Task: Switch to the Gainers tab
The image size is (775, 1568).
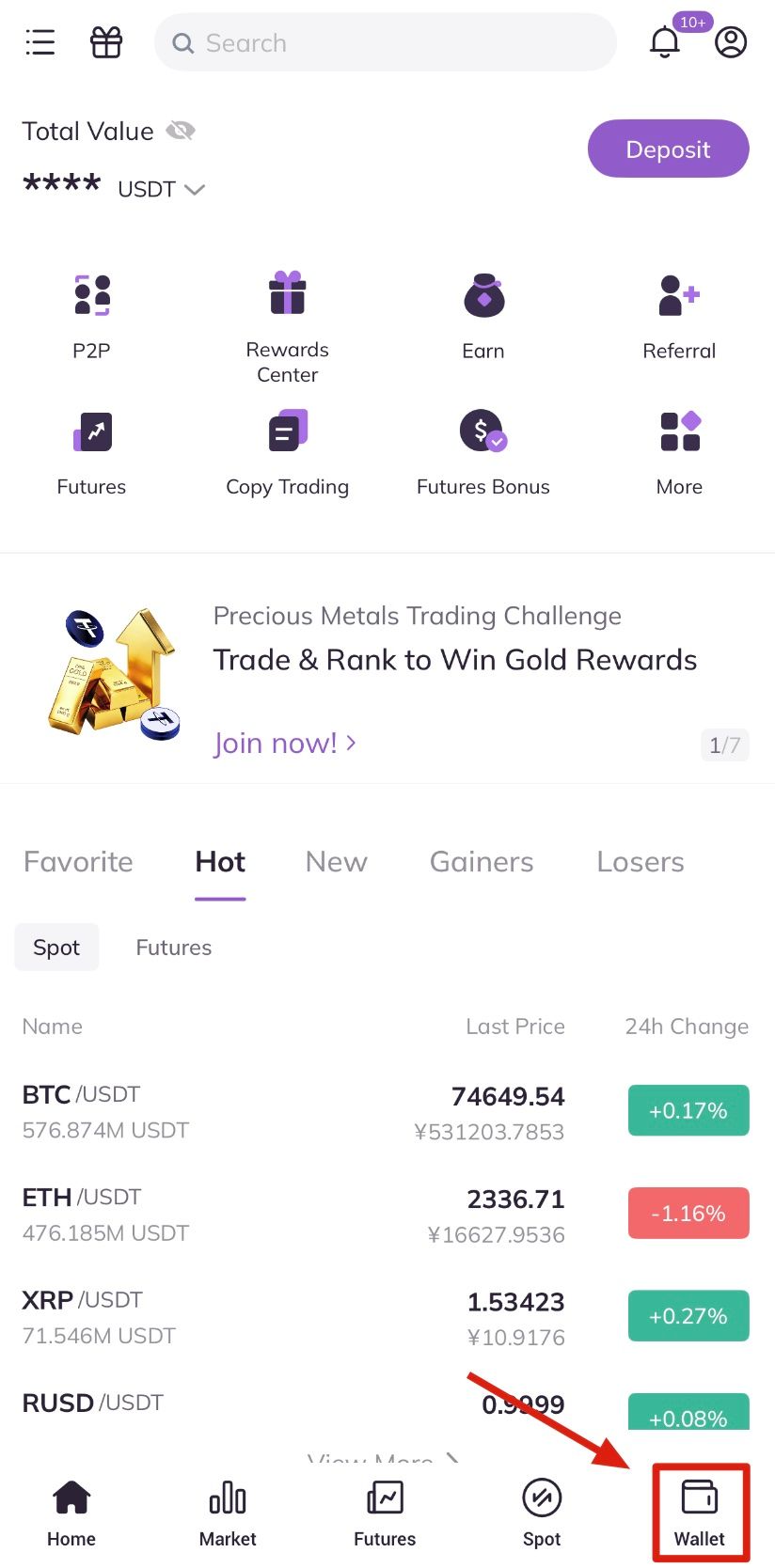Action: tap(482, 862)
